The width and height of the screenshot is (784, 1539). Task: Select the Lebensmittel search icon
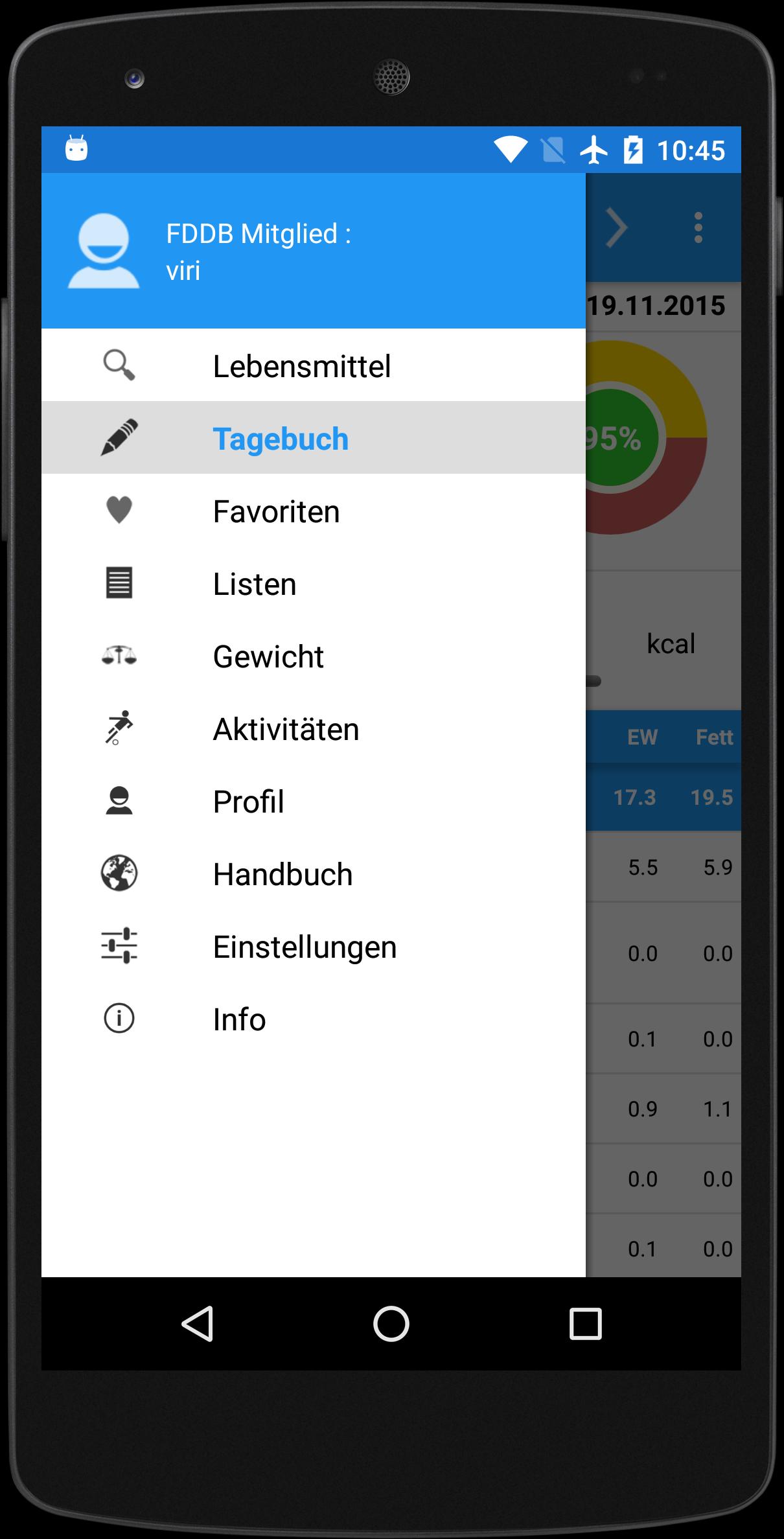(119, 365)
